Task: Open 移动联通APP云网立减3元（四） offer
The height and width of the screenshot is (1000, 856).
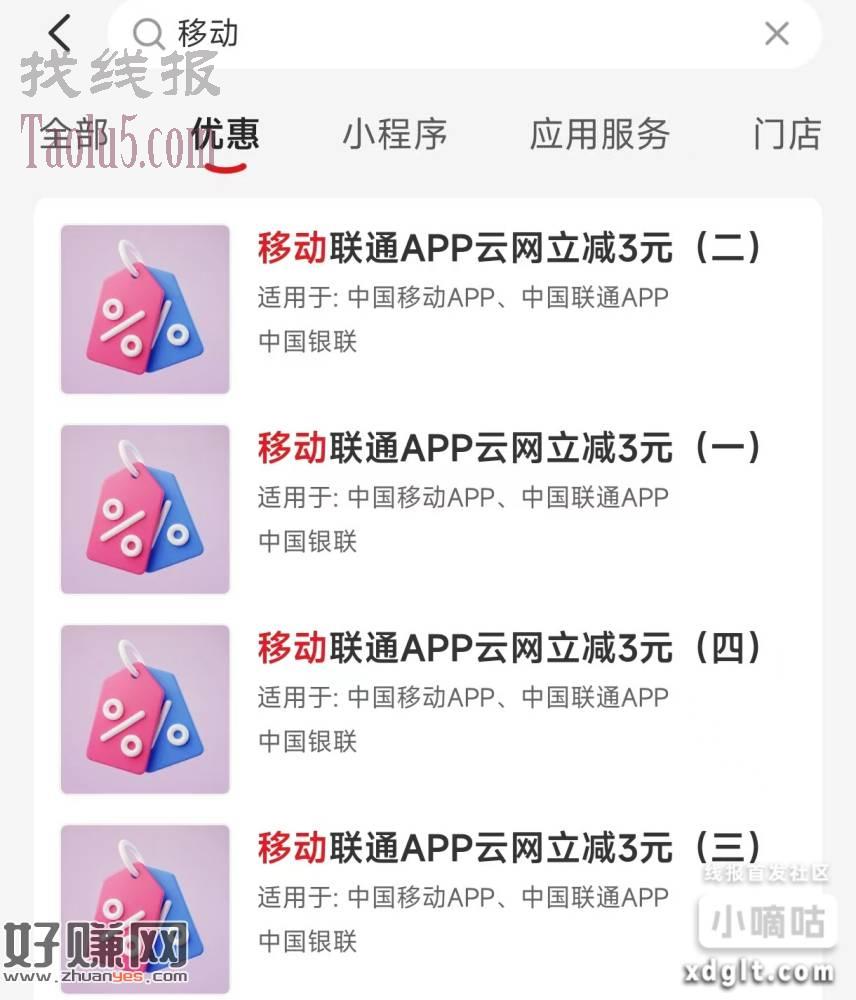Action: click(510, 649)
